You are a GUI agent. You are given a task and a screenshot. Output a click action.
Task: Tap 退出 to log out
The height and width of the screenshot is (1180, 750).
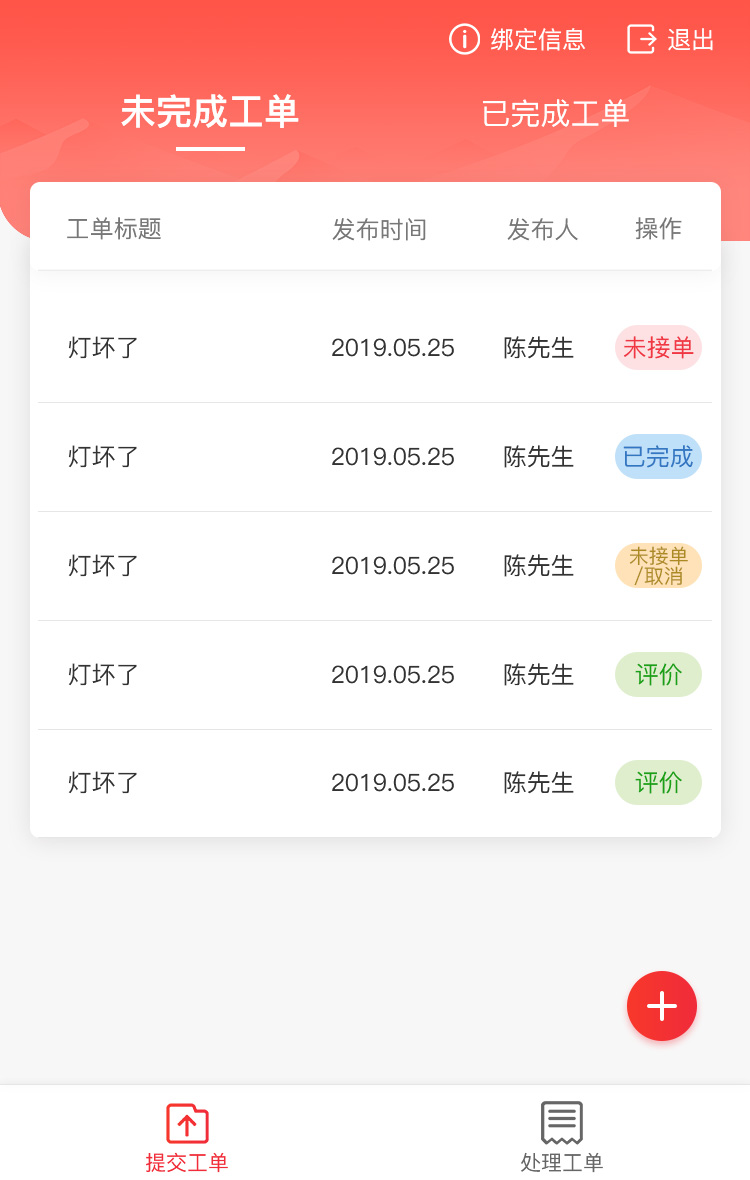(x=671, y=40)
